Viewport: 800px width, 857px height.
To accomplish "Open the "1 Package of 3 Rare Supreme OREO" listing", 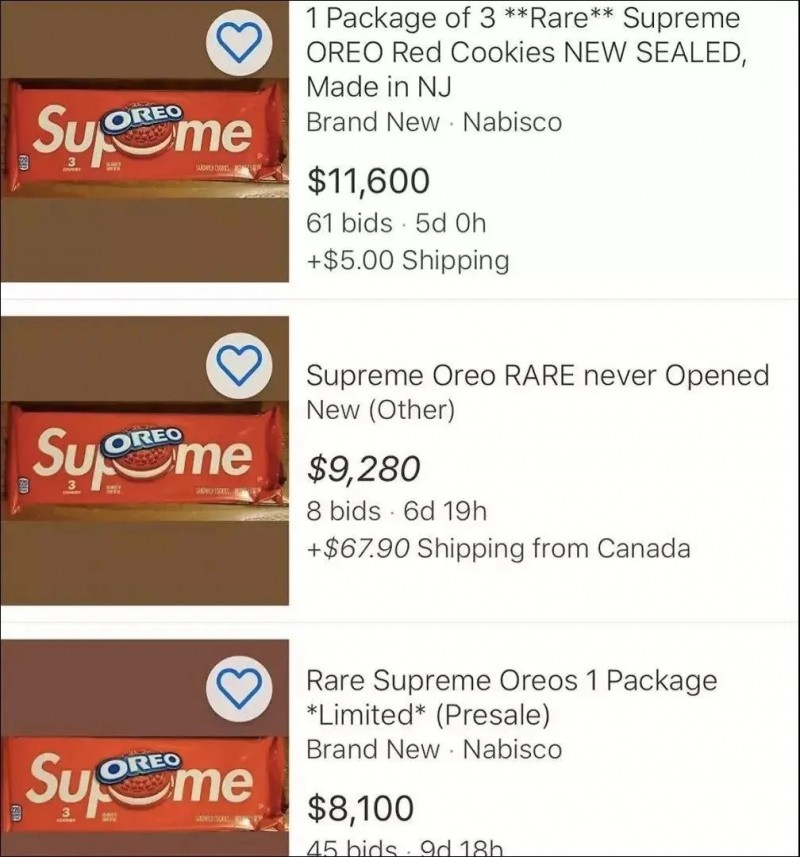I will (x=523, y=52).
